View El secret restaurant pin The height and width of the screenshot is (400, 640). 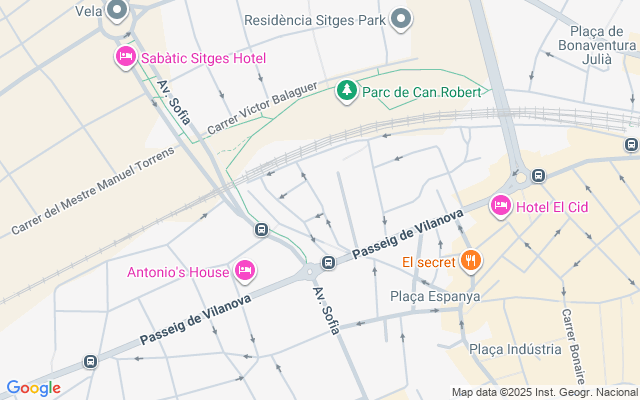tap(471, 261)
